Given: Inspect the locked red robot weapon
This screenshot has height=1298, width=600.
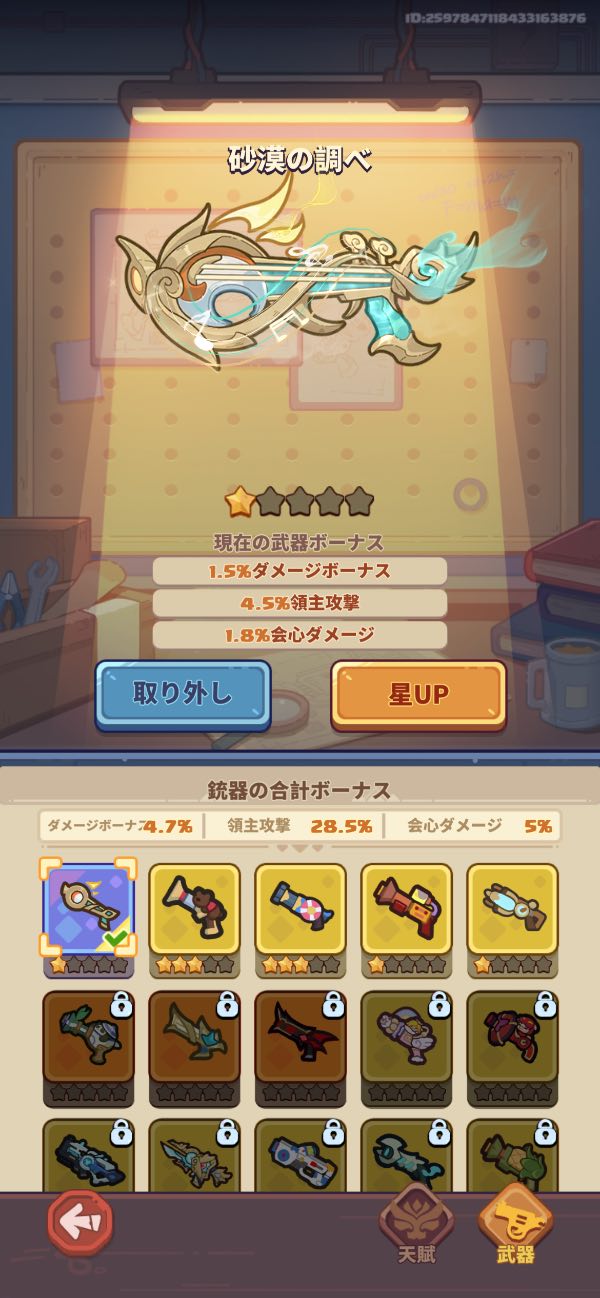Looking at the screenshot, I should pyautogui.click(x=512, y=1036).
